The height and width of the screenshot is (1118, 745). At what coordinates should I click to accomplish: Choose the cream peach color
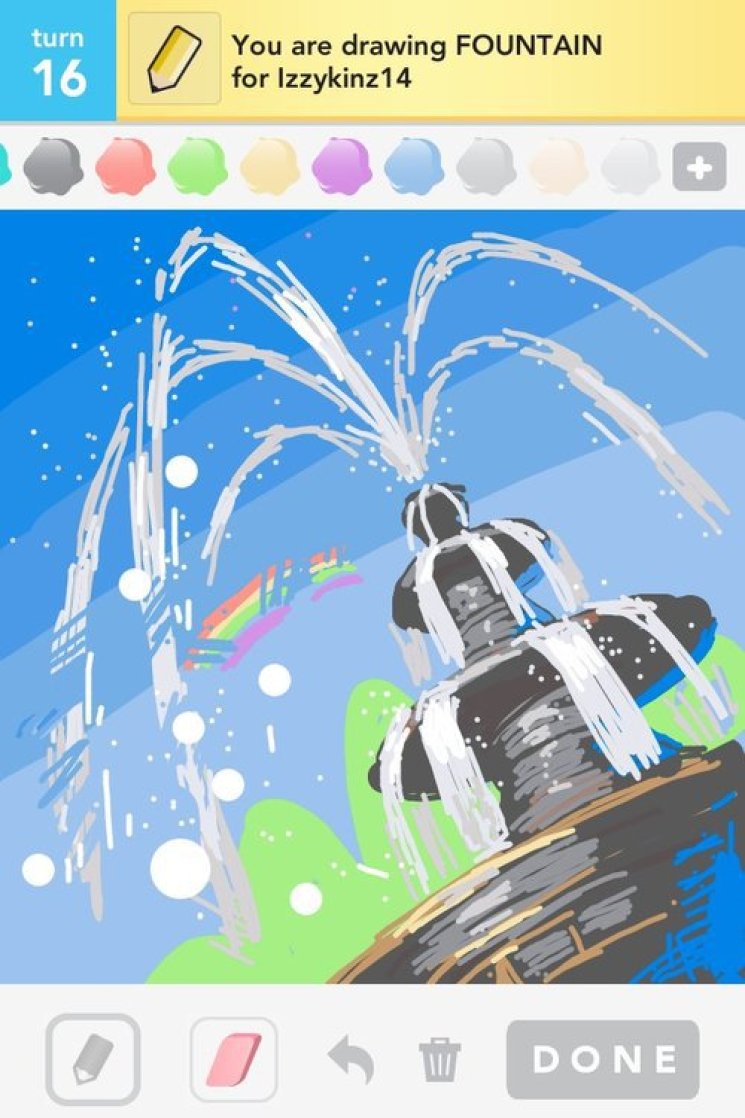click(558, 166)
